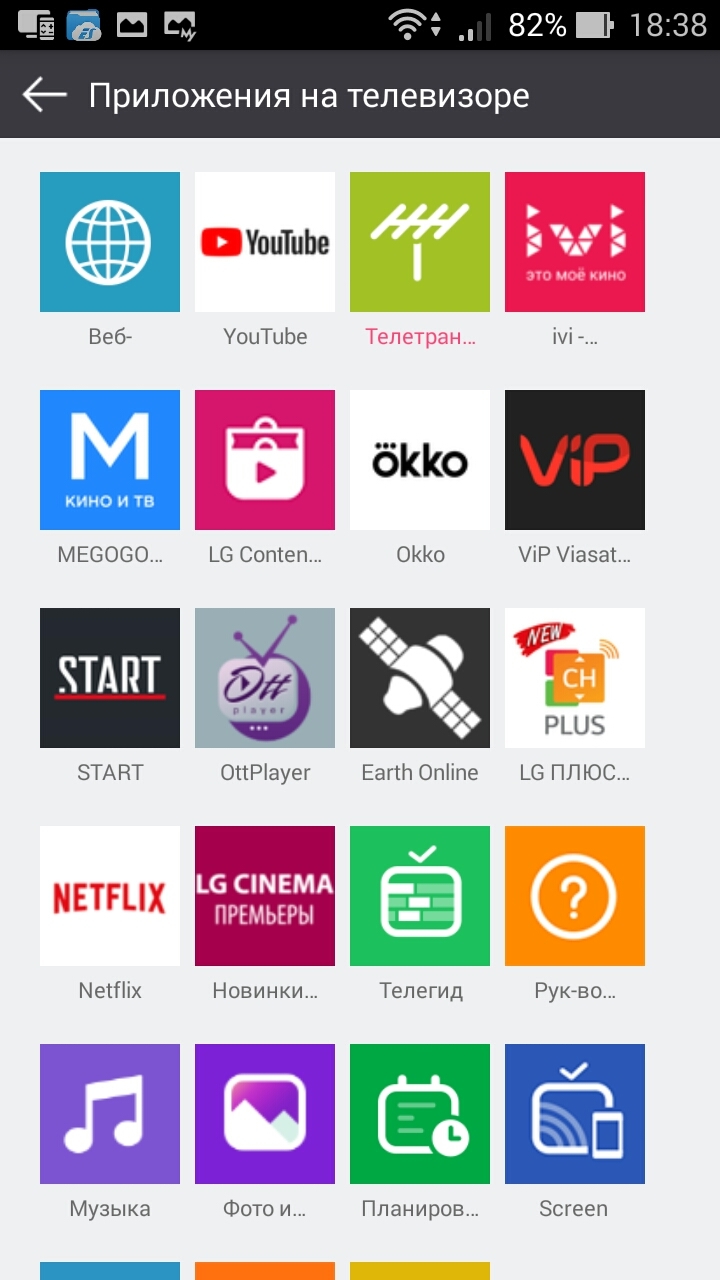This screenshot has width=720, height=1280.
Task: Open LG Content Store
Action: click(x=265, y=460)
